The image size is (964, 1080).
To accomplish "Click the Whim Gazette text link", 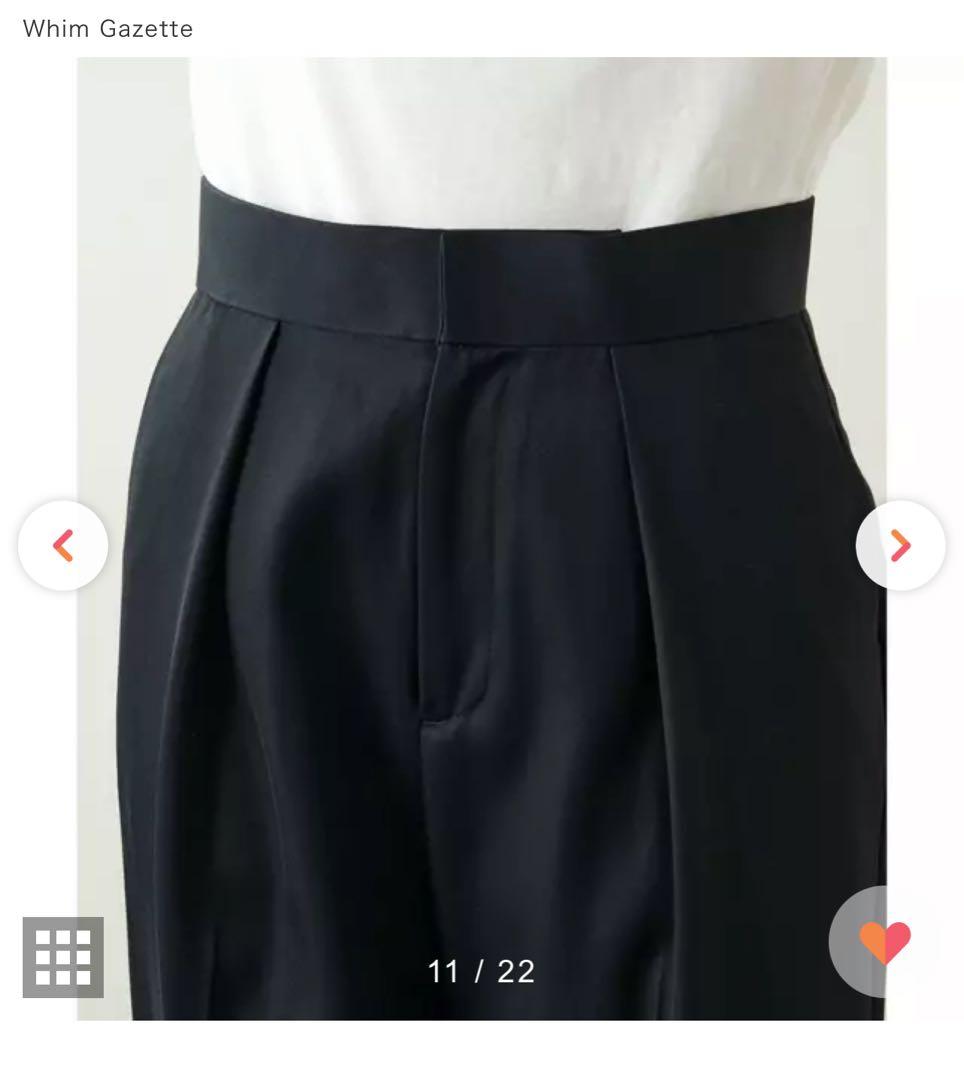I will pyautogui.click(x=110, y=28).
